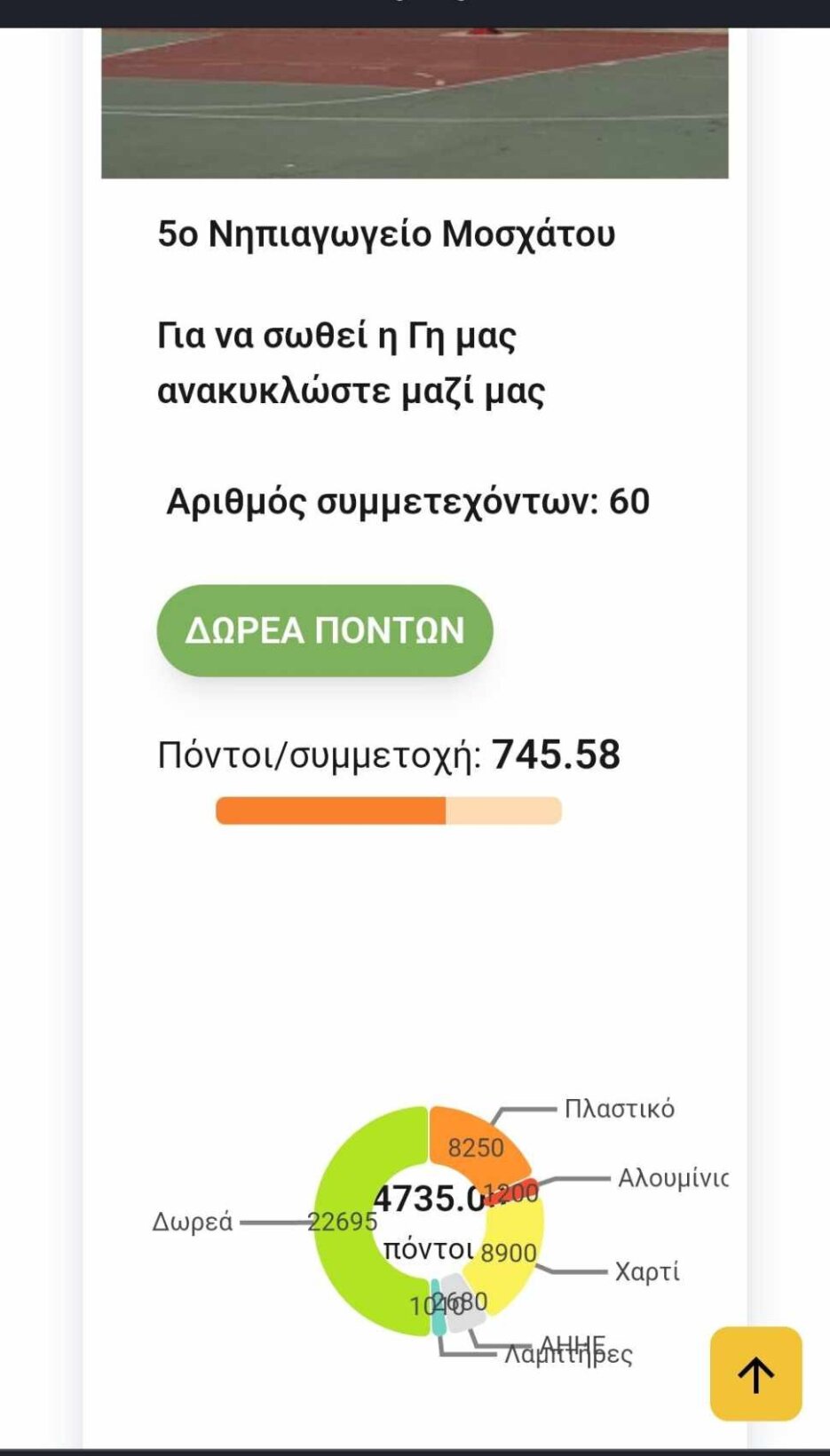
Task: Tap the ΔΩΡΕΑ ΠΟΝΤΩΝ button
Action: [324, 630]
